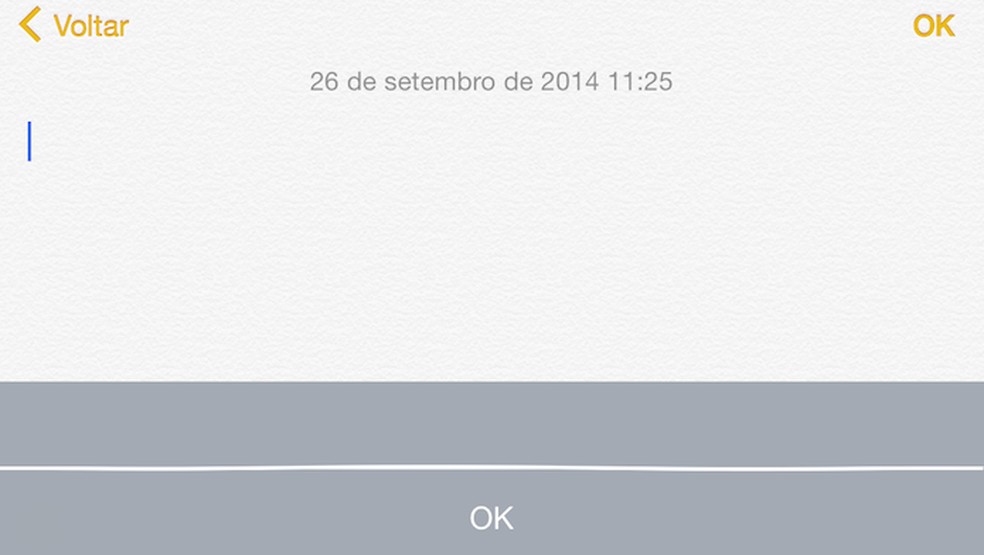Tap the yellow OK to finish note

(933, 26)
